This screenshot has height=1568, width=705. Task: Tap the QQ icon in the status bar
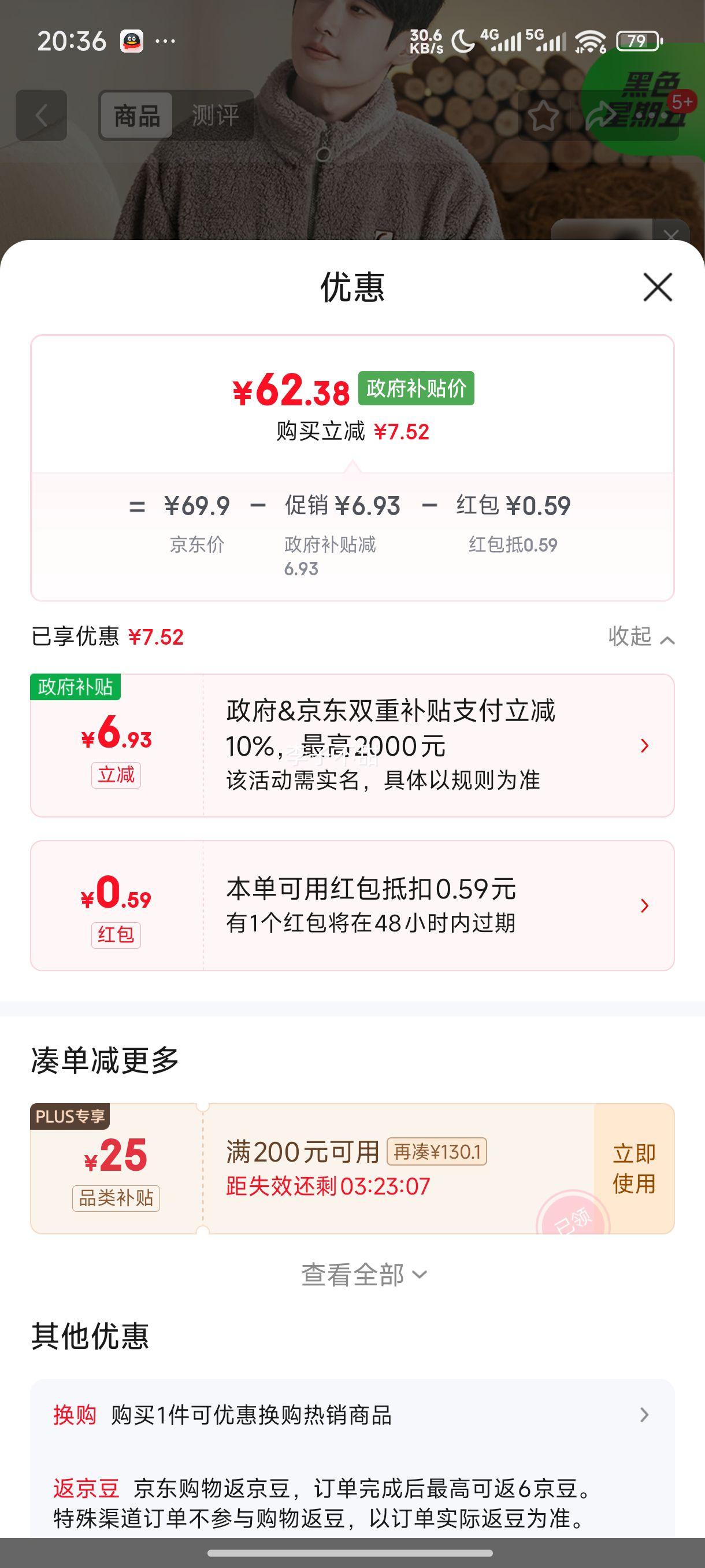[132, 41]
